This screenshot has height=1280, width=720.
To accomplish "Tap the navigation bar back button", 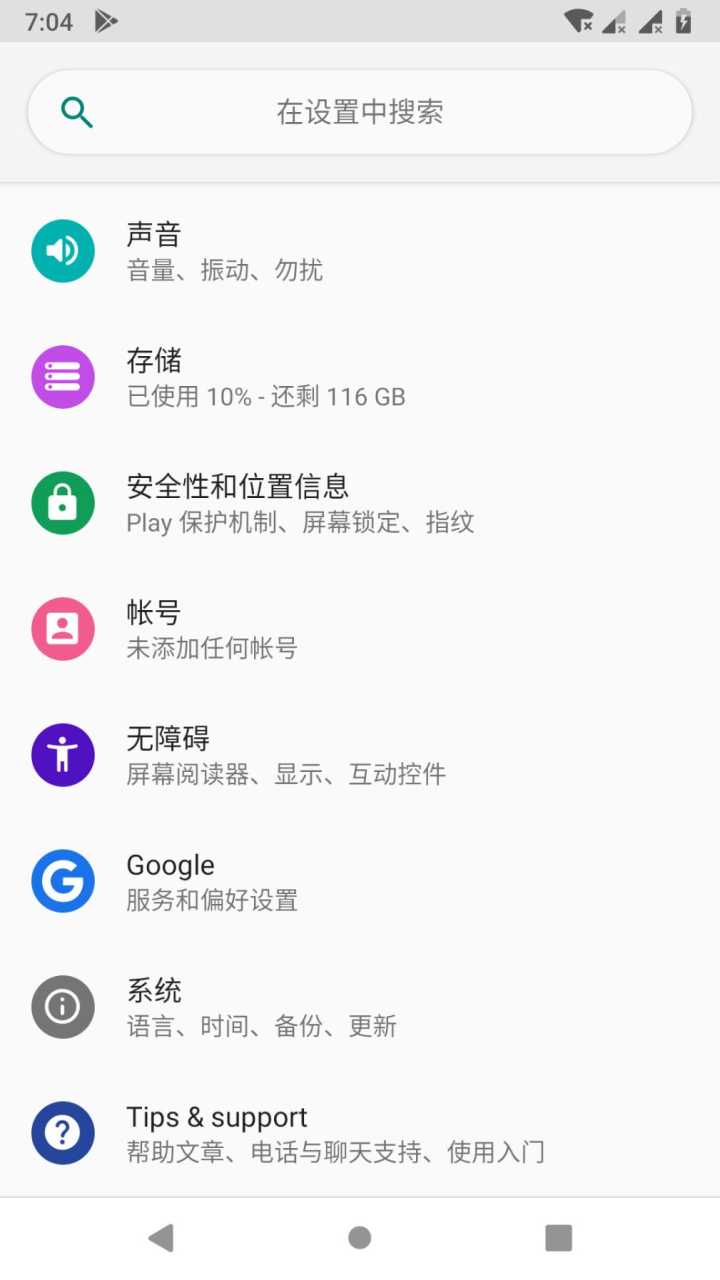I will click(x=160, y=1238).
